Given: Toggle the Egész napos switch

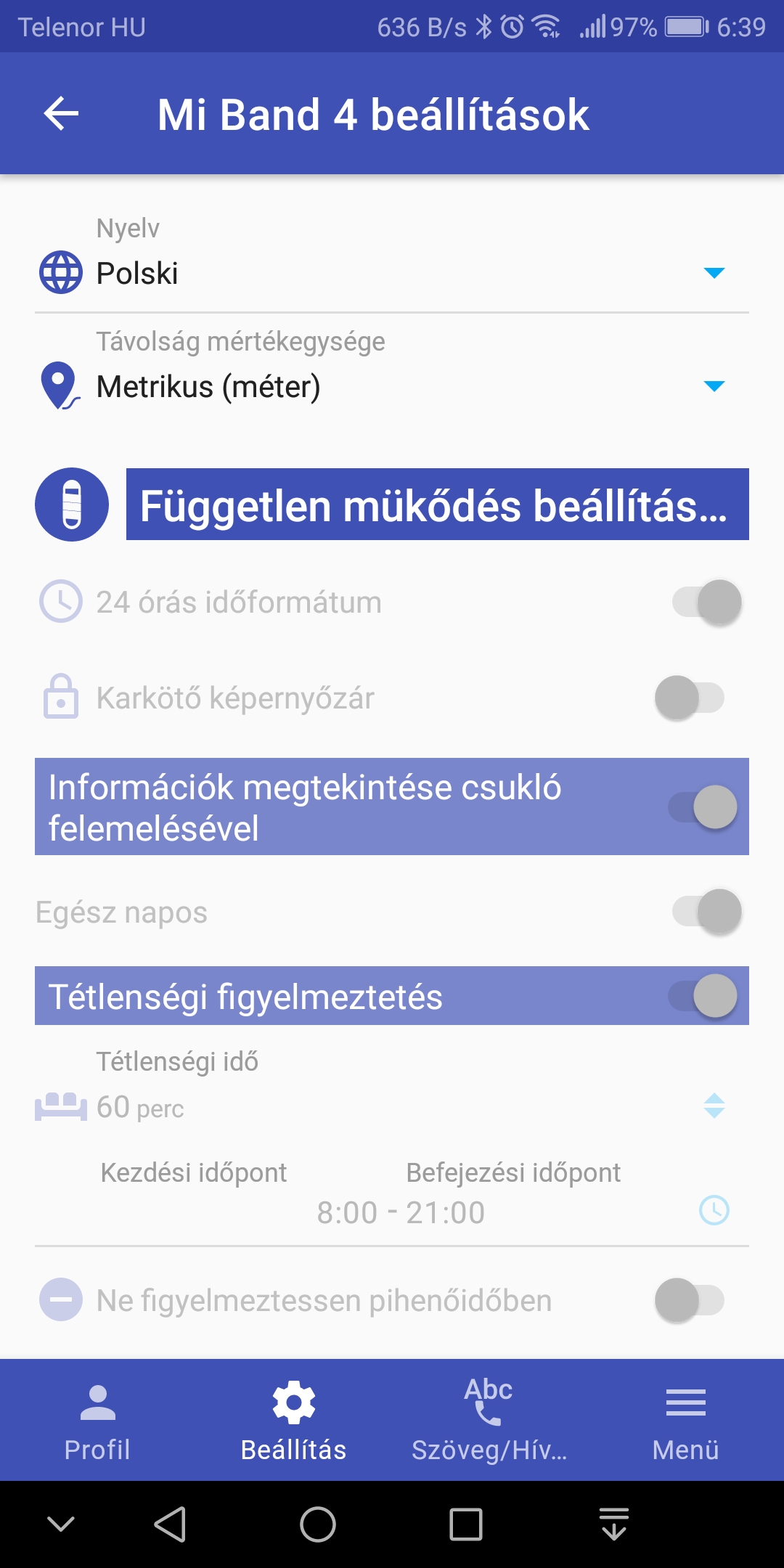Looking at the screenshot, I should pyautogui.click(x=707, y=911).
